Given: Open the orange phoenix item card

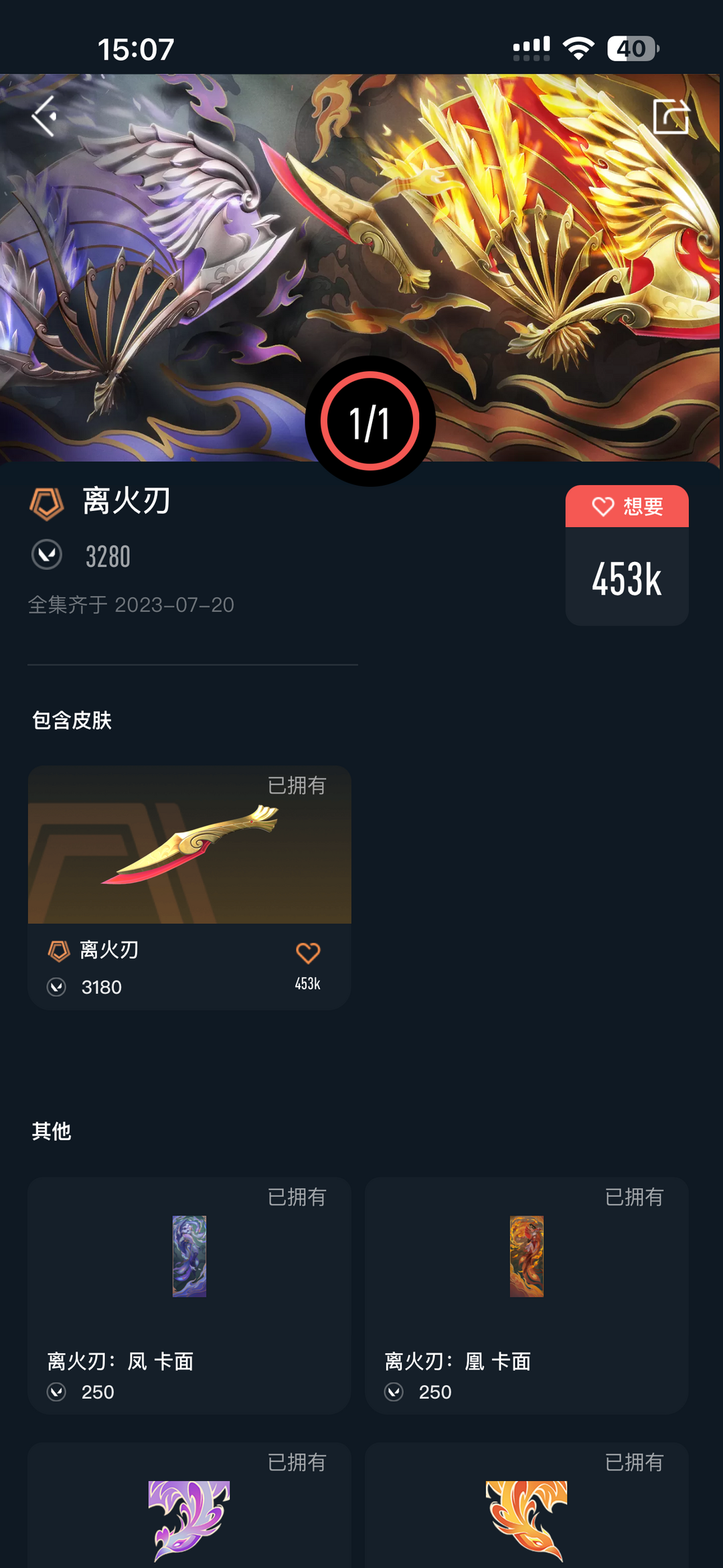Looking at the screenshot, I should click(527, 1506).
